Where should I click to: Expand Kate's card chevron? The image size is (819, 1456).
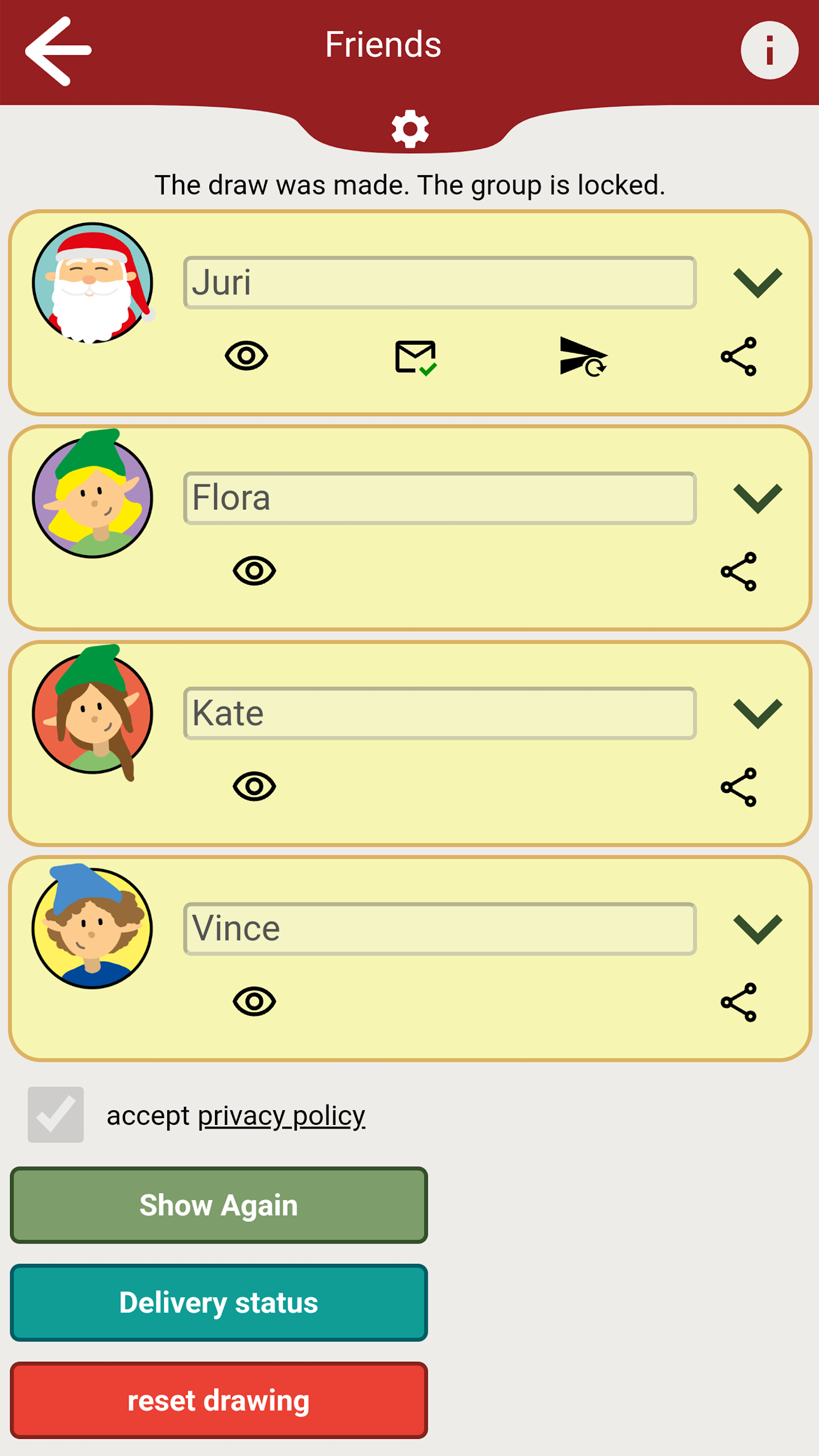(757, 713)
